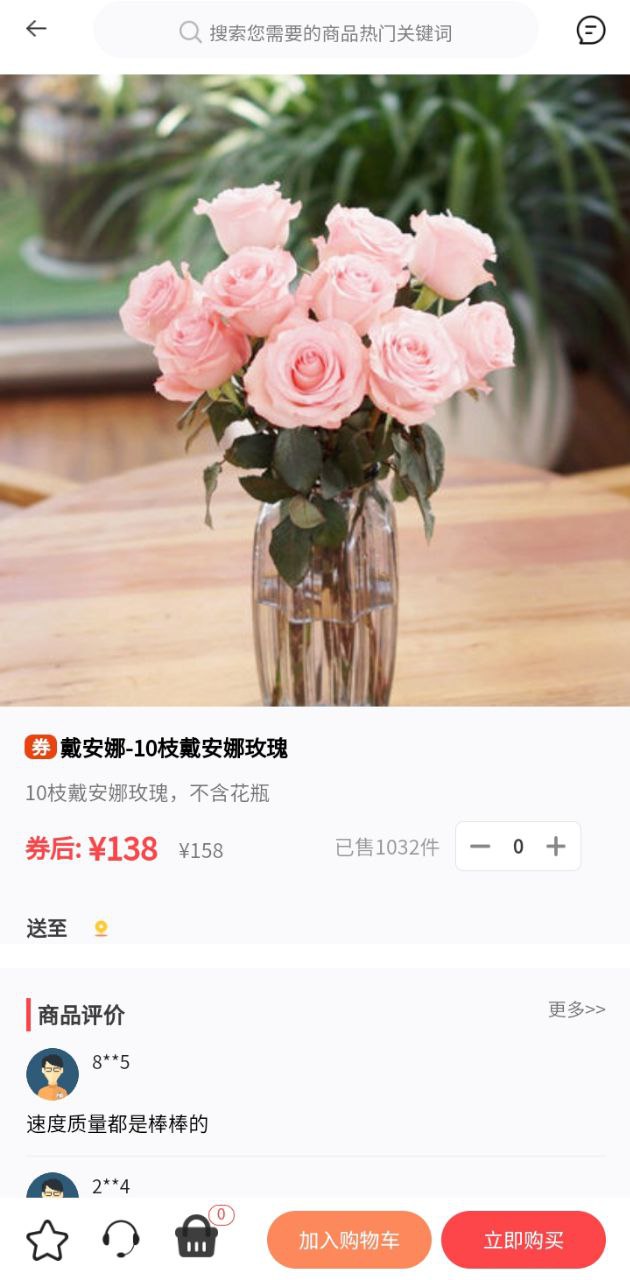This screenshot has width=630, height=1280.
Task: Decrease quantity with the minus button
Action: pos(480,846)
